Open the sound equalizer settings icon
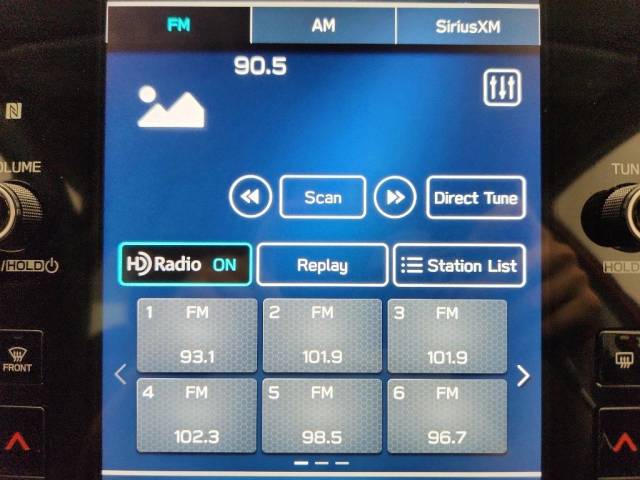Image resolution: width=640 pixels, height=480 pixels. point(501,89)
